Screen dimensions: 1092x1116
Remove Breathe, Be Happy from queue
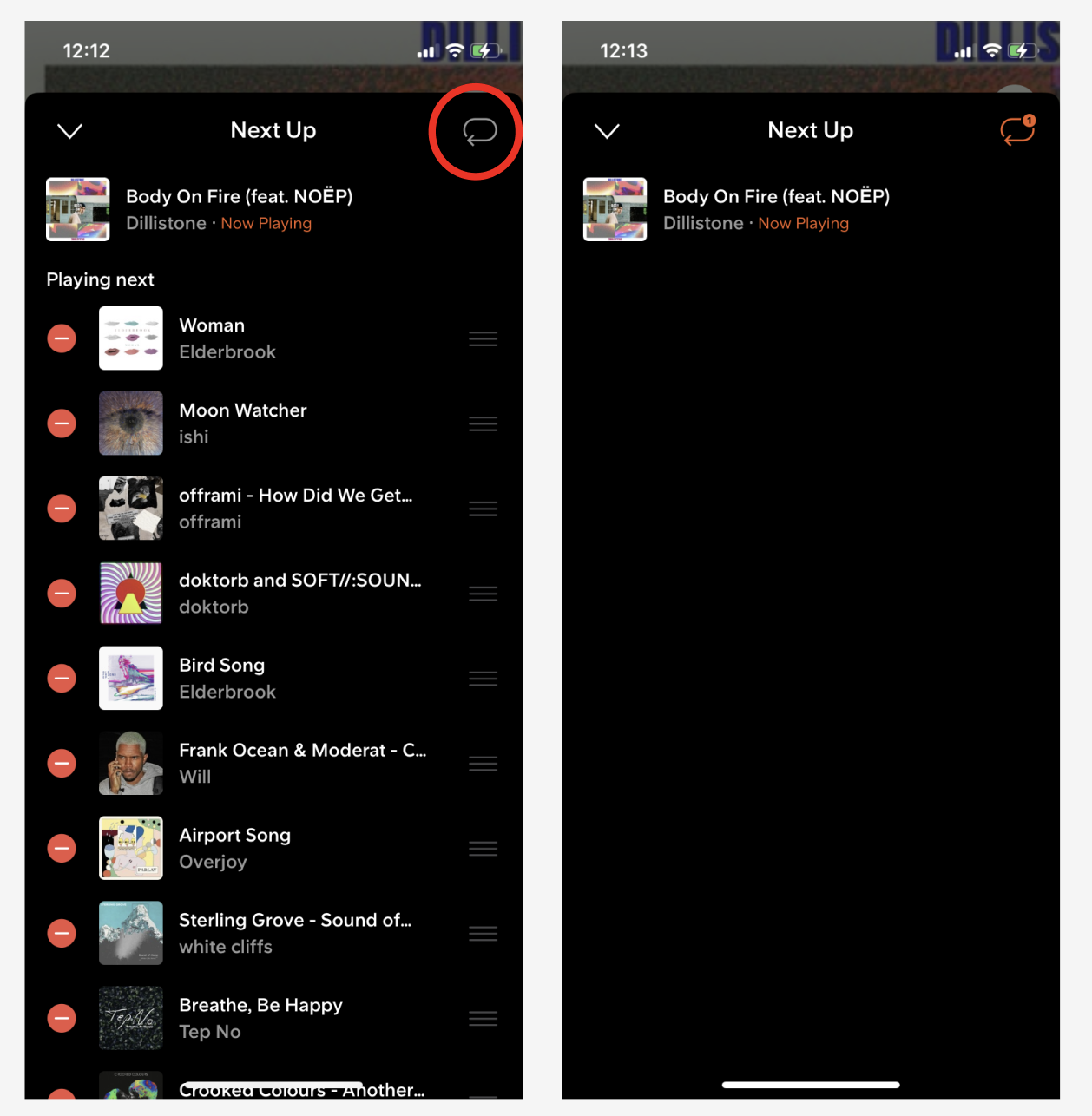[x=62, y=1018]
